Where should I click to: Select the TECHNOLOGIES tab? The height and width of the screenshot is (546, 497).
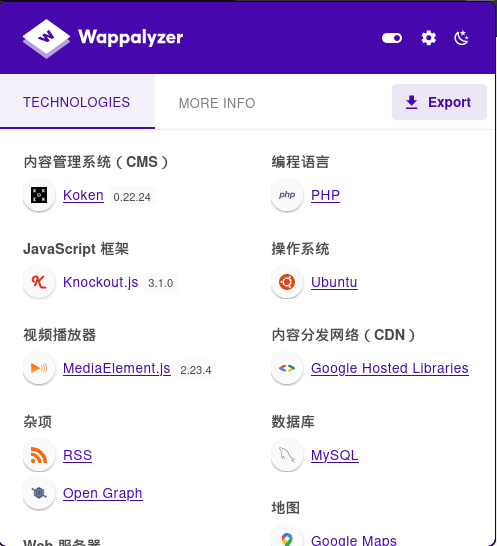(x=77, y=102)
